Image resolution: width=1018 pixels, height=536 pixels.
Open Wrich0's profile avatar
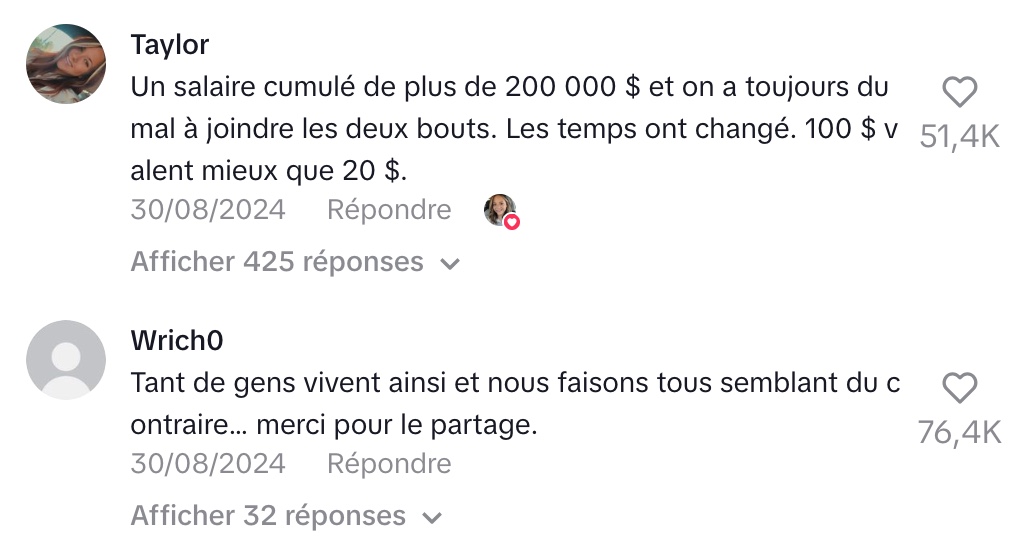pos(65,360)
